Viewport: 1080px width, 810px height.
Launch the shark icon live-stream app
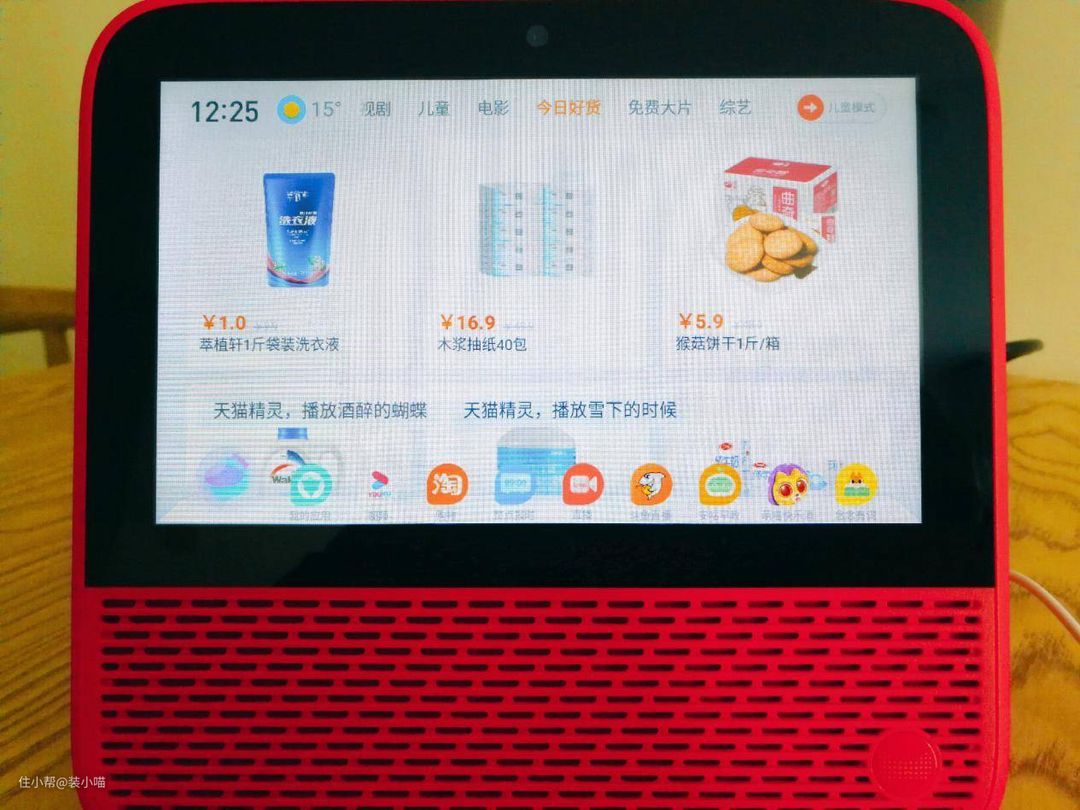coord(651,485)
